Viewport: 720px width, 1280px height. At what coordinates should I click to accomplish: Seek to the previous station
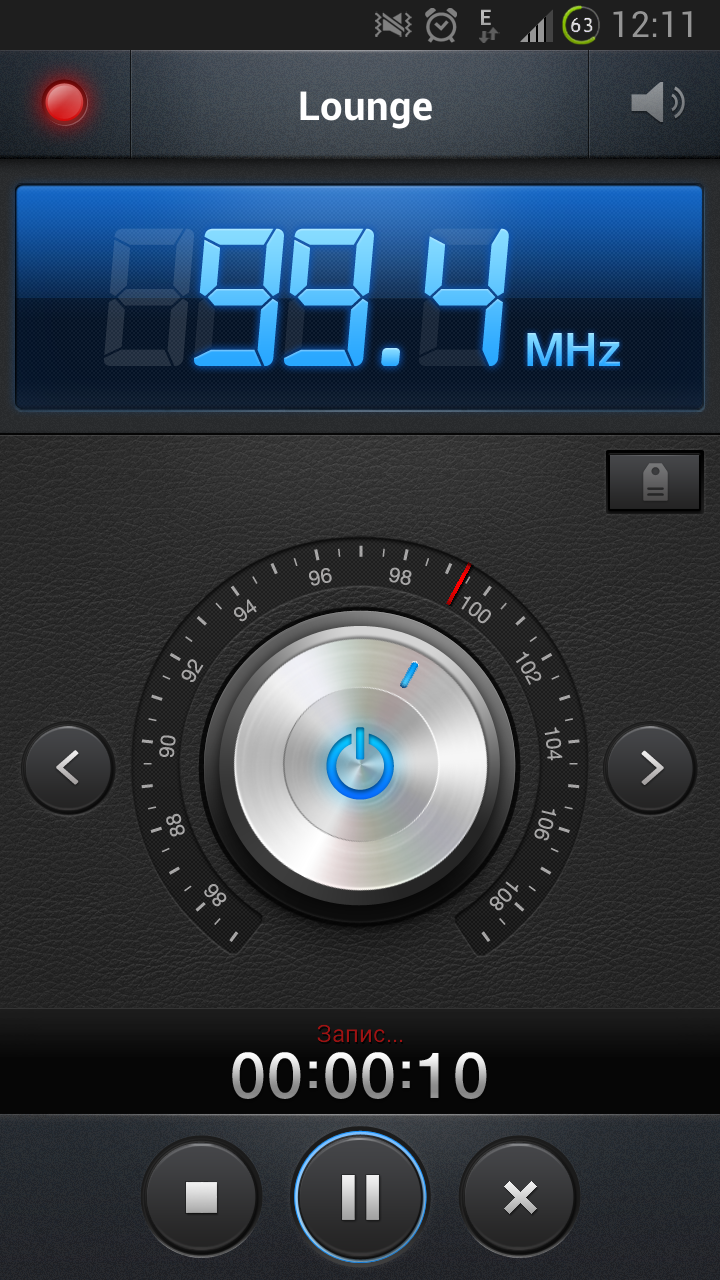pos(68,768)
